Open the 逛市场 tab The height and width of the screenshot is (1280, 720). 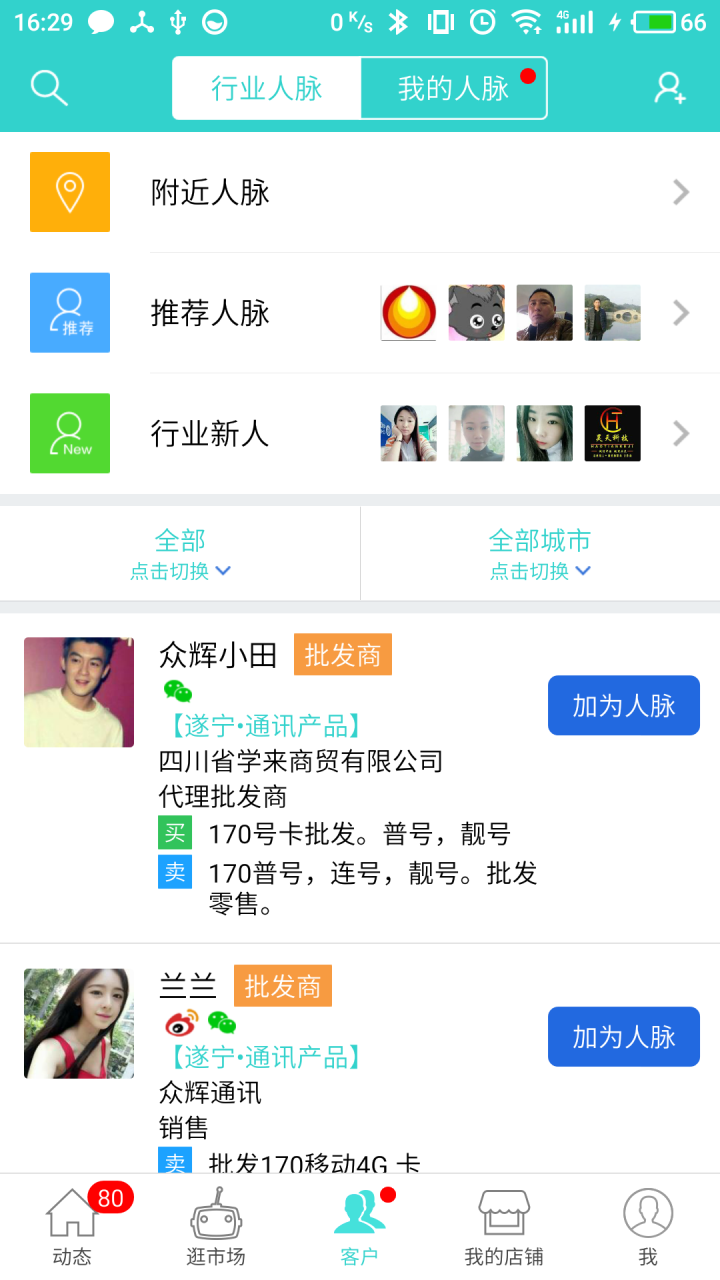[216, 1227]
